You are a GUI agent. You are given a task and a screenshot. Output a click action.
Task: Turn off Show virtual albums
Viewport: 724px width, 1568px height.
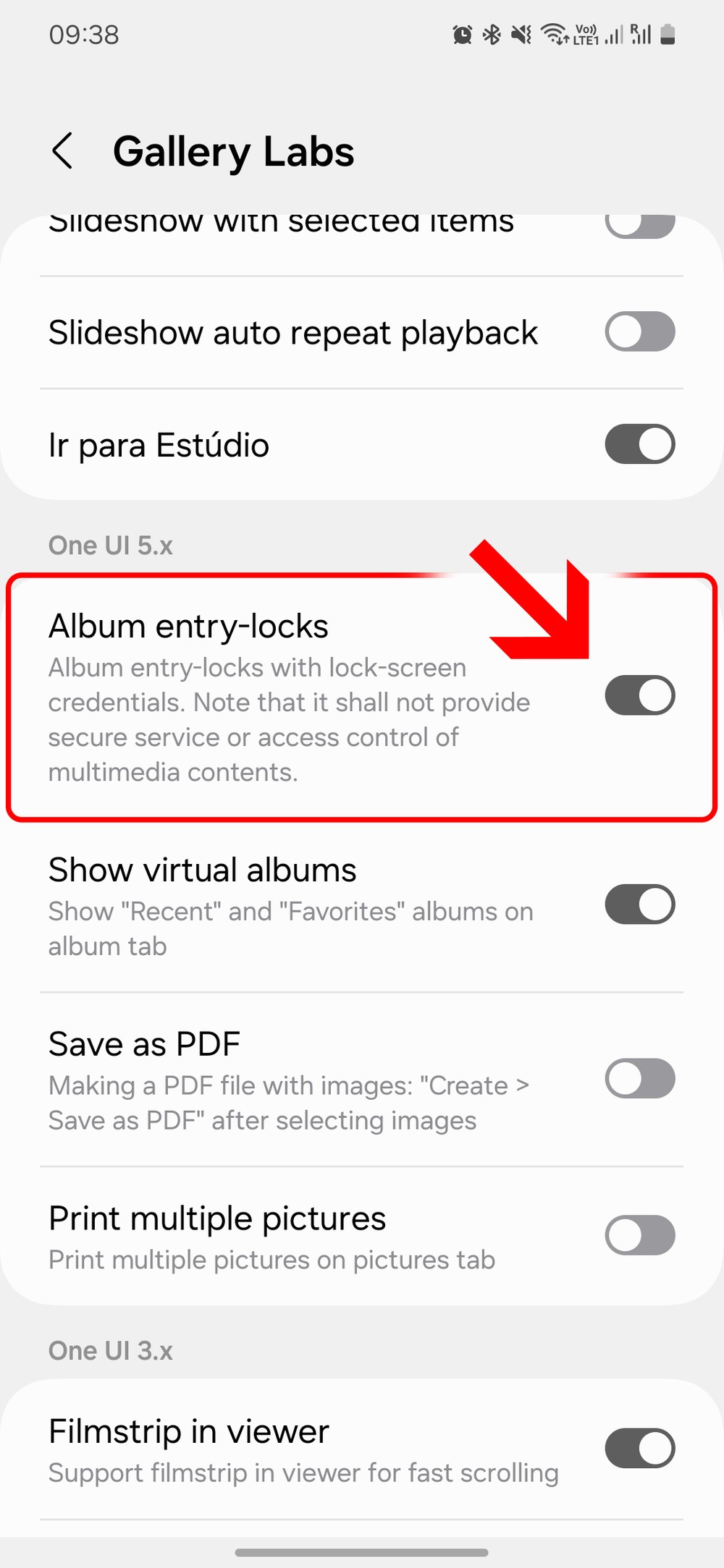[639, 904]
